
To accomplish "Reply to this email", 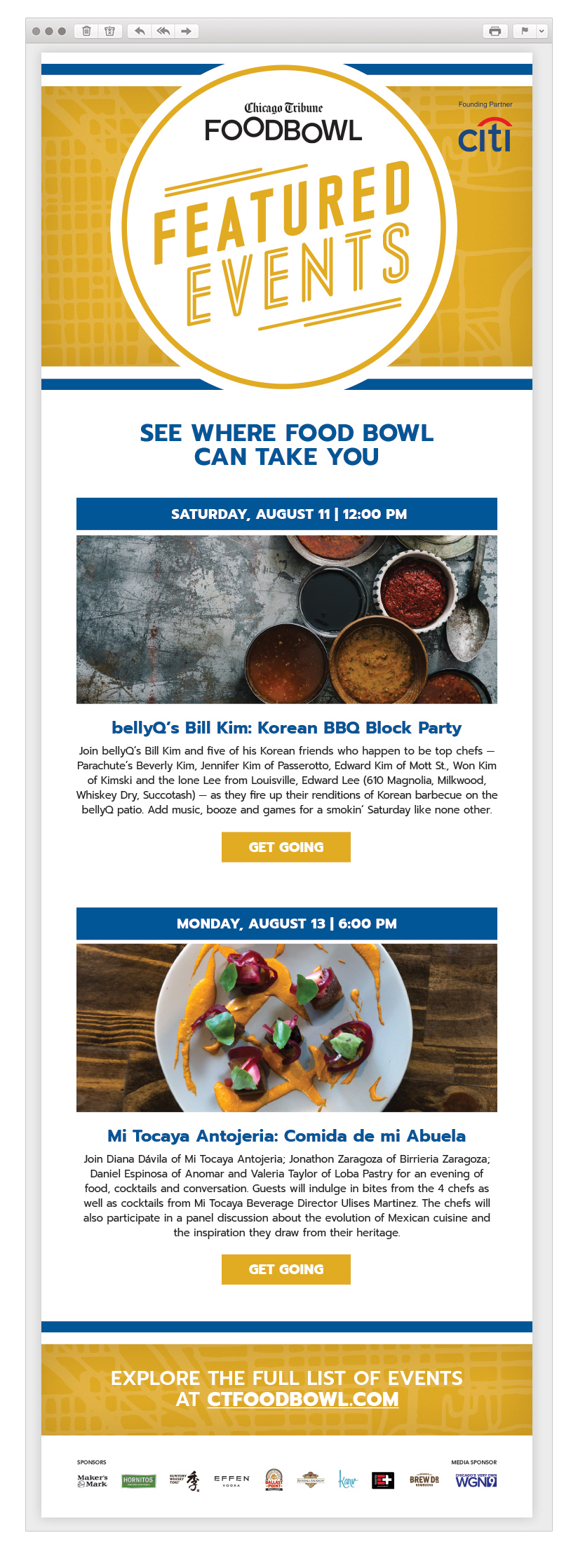I will [140, 31].
